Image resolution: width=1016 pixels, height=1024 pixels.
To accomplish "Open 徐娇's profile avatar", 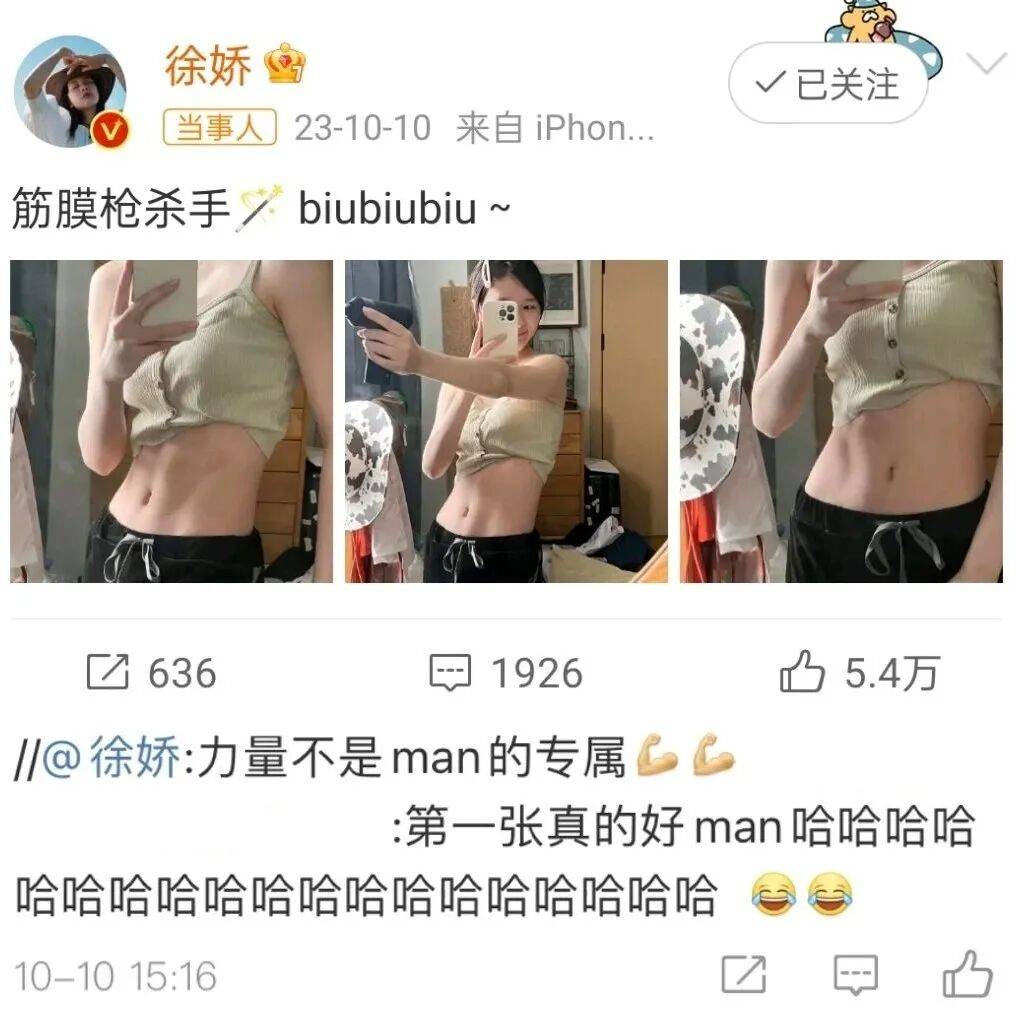I will click(70, 92).
